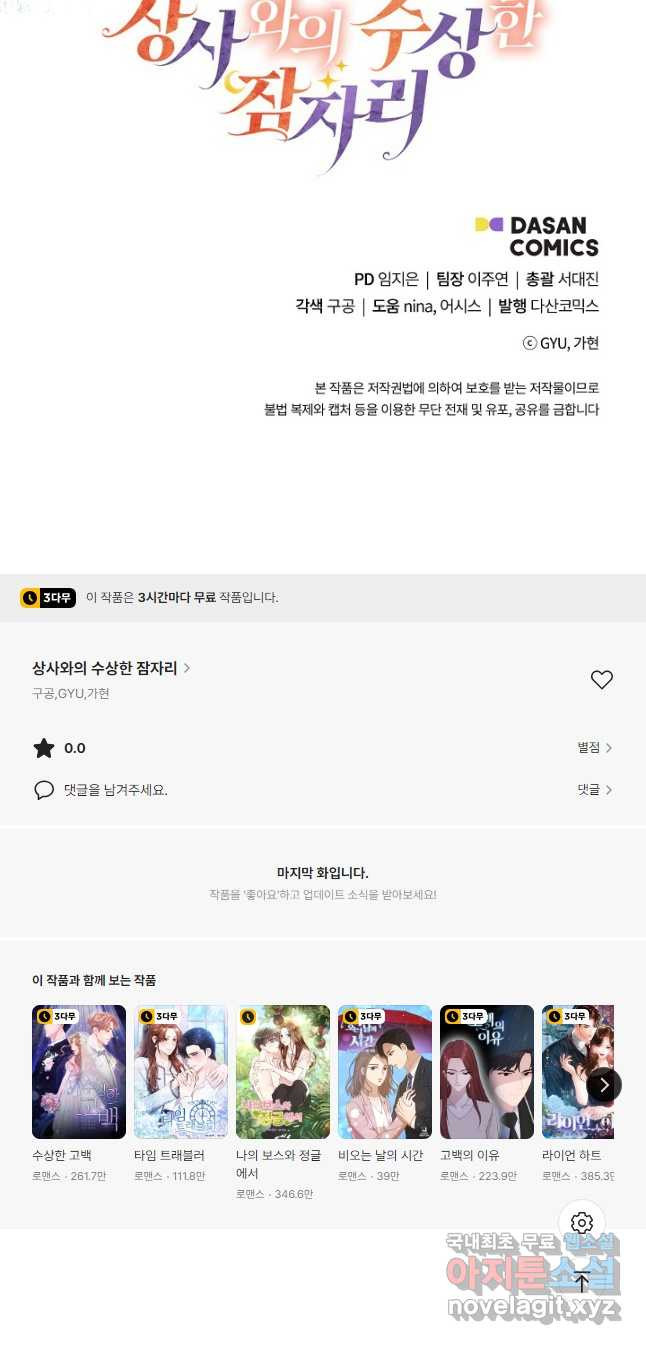Open the 나의 보스와 정글에서 webtoon card
This screenshot has width=646, height=1345.
pyautogui.click(x=283, y=1102)
